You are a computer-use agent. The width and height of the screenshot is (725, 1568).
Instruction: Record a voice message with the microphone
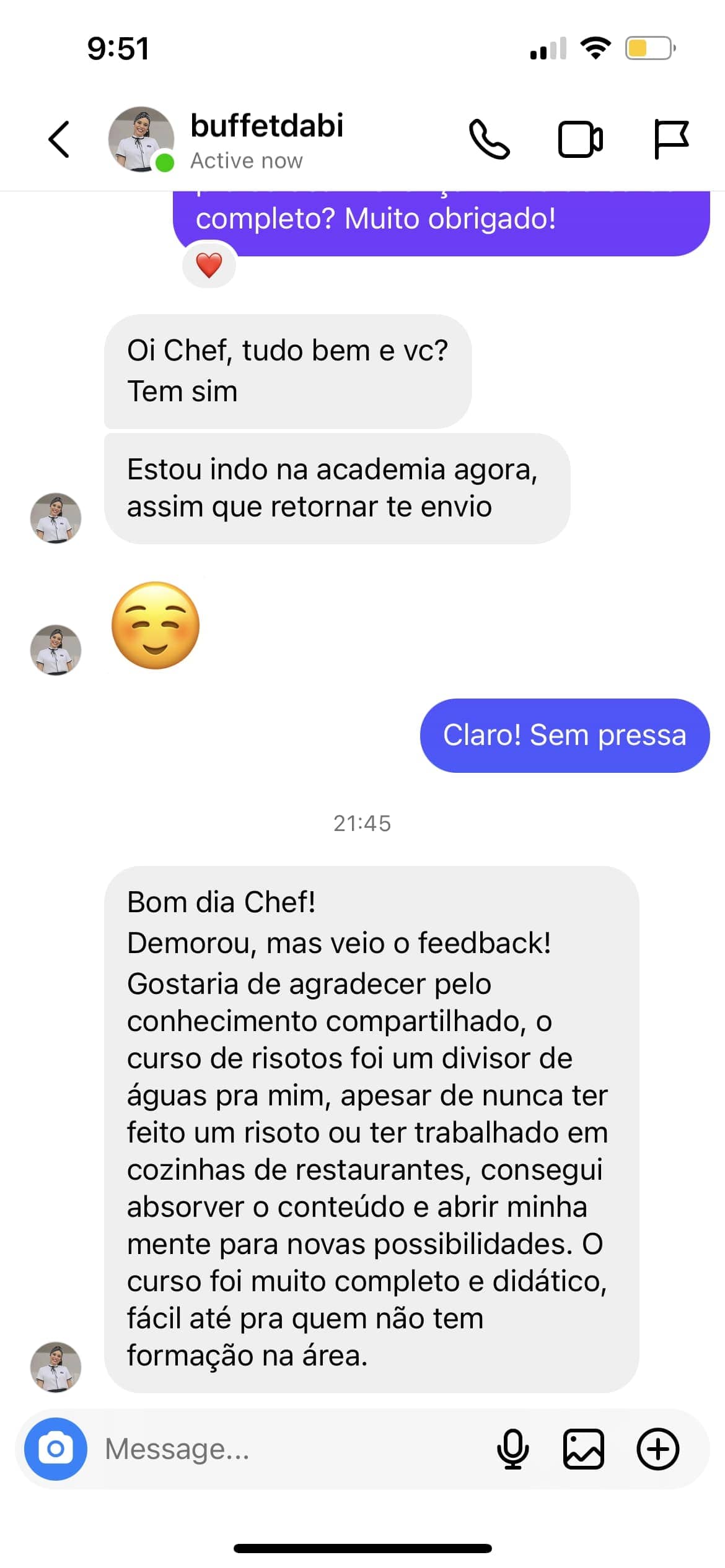(513, 1449)
